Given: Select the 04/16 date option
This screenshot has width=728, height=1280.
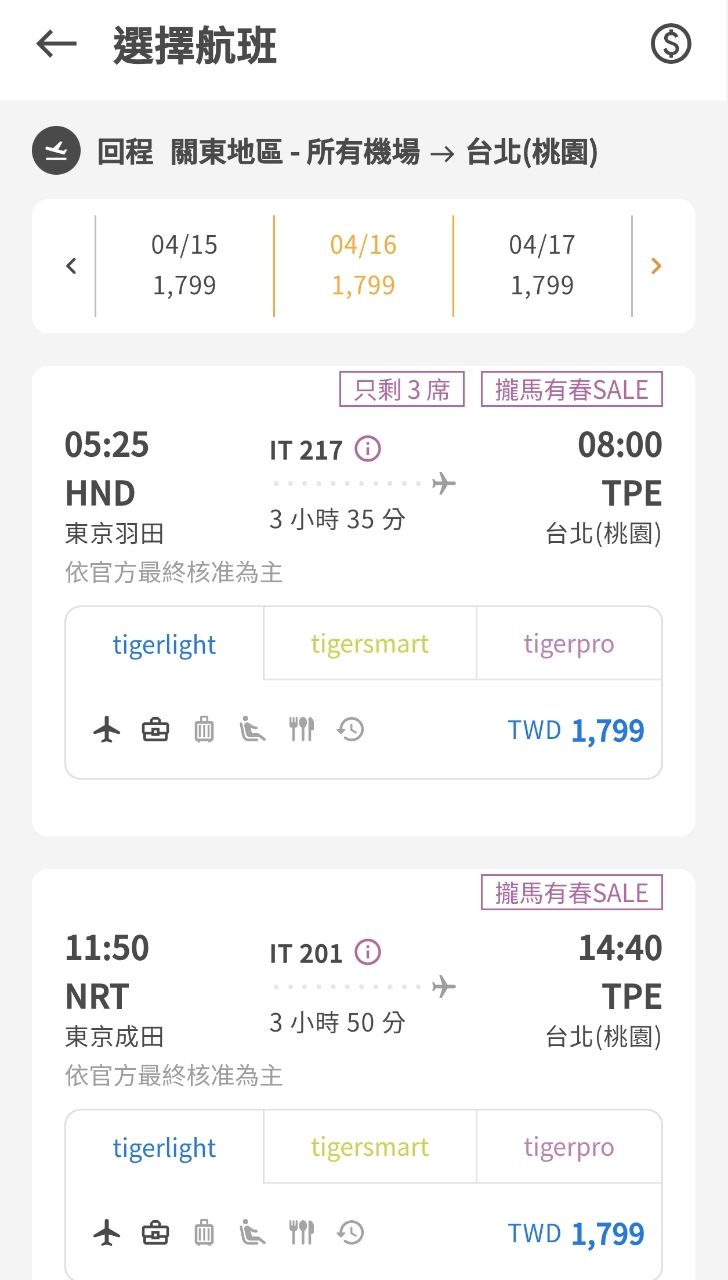Looking at the screenshot, I should (363, 265).
